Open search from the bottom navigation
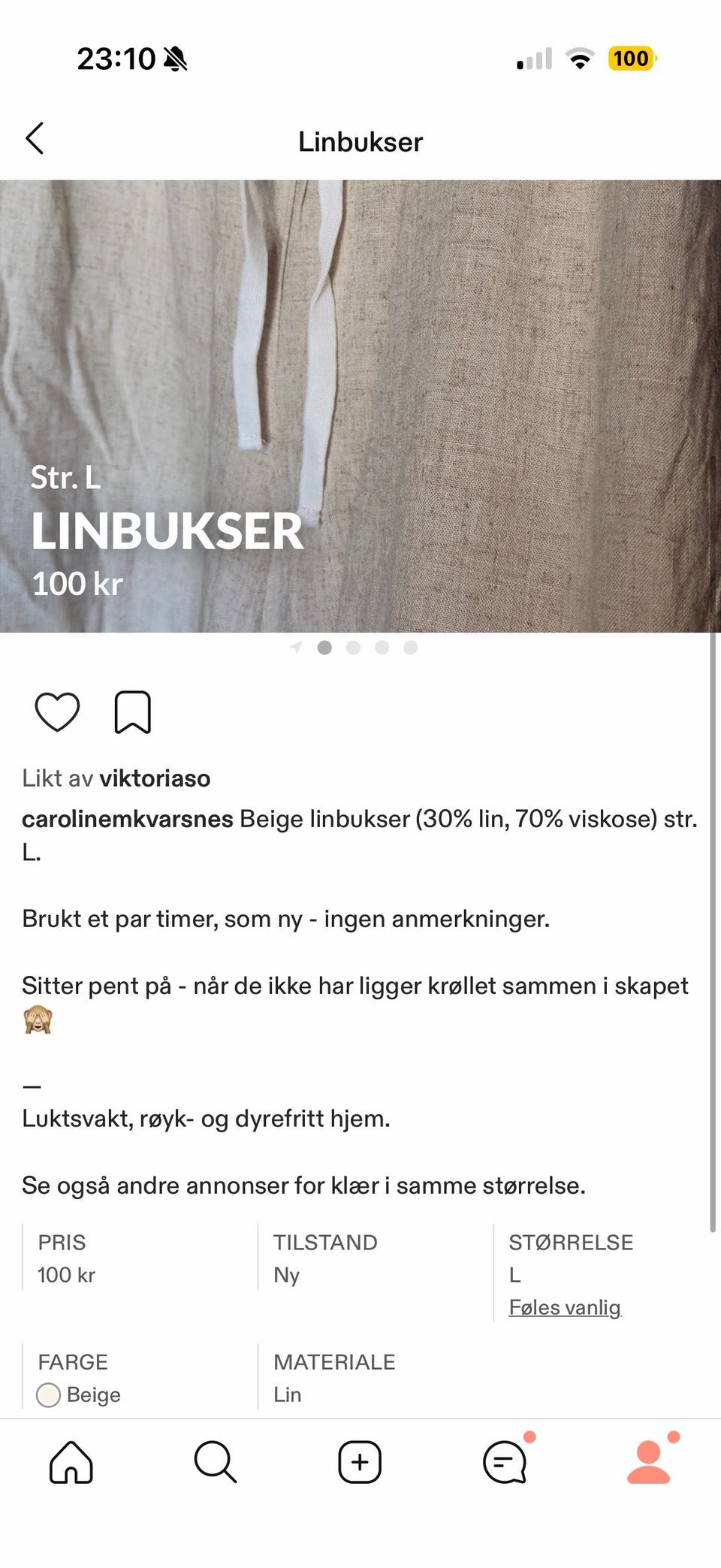This screenshot has width=721, height=1568. tap(215, 1462)
